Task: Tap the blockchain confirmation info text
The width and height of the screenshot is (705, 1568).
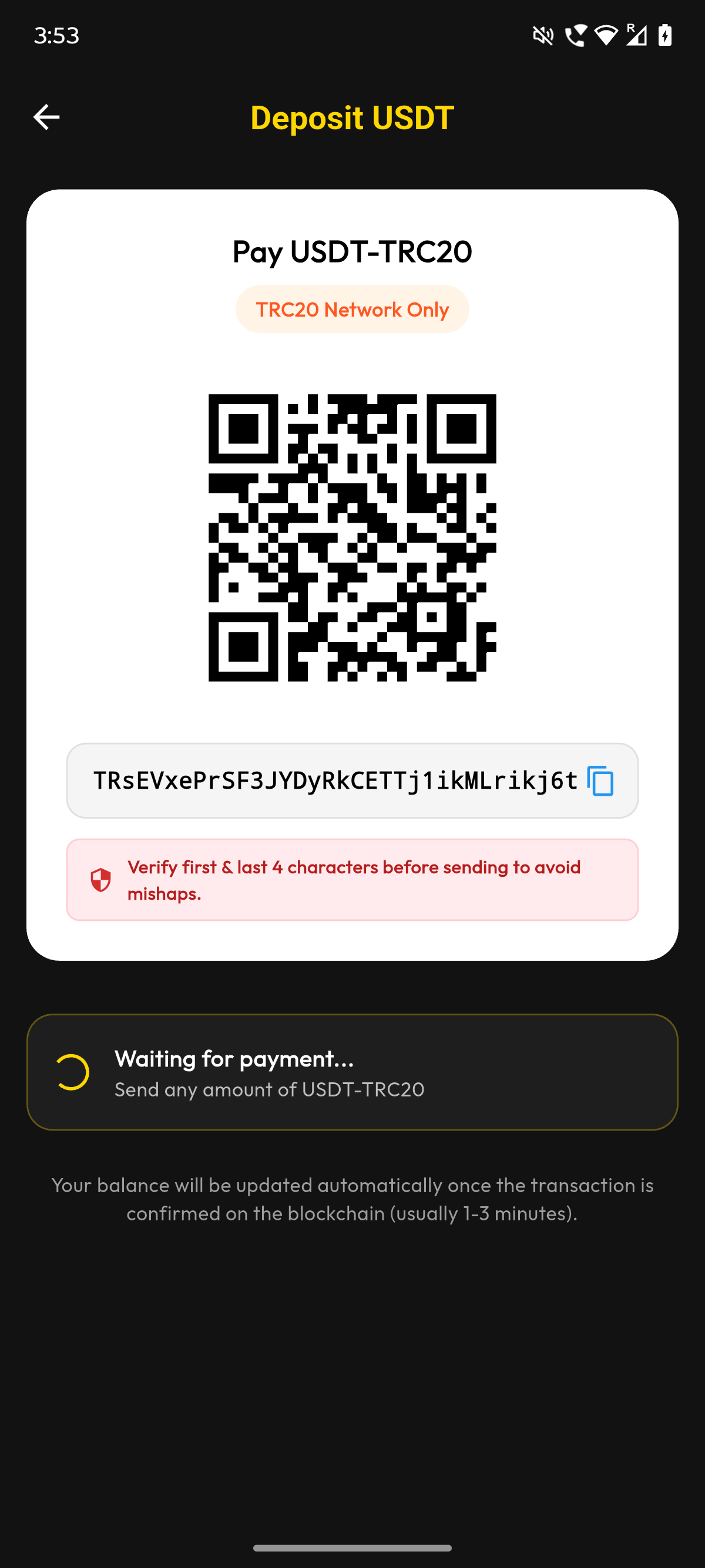Action: click(x=352, y=1199)
